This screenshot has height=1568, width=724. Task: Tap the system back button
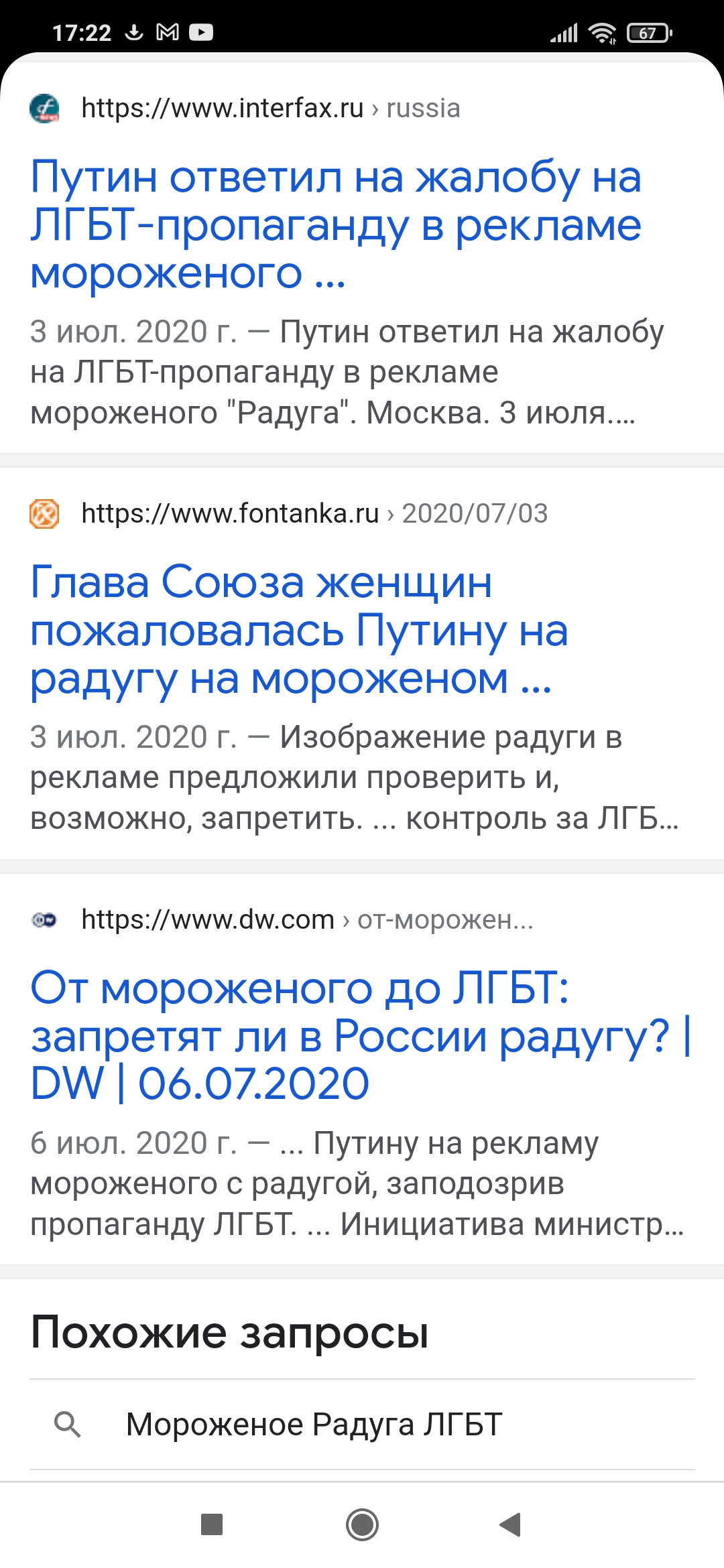511,1524
